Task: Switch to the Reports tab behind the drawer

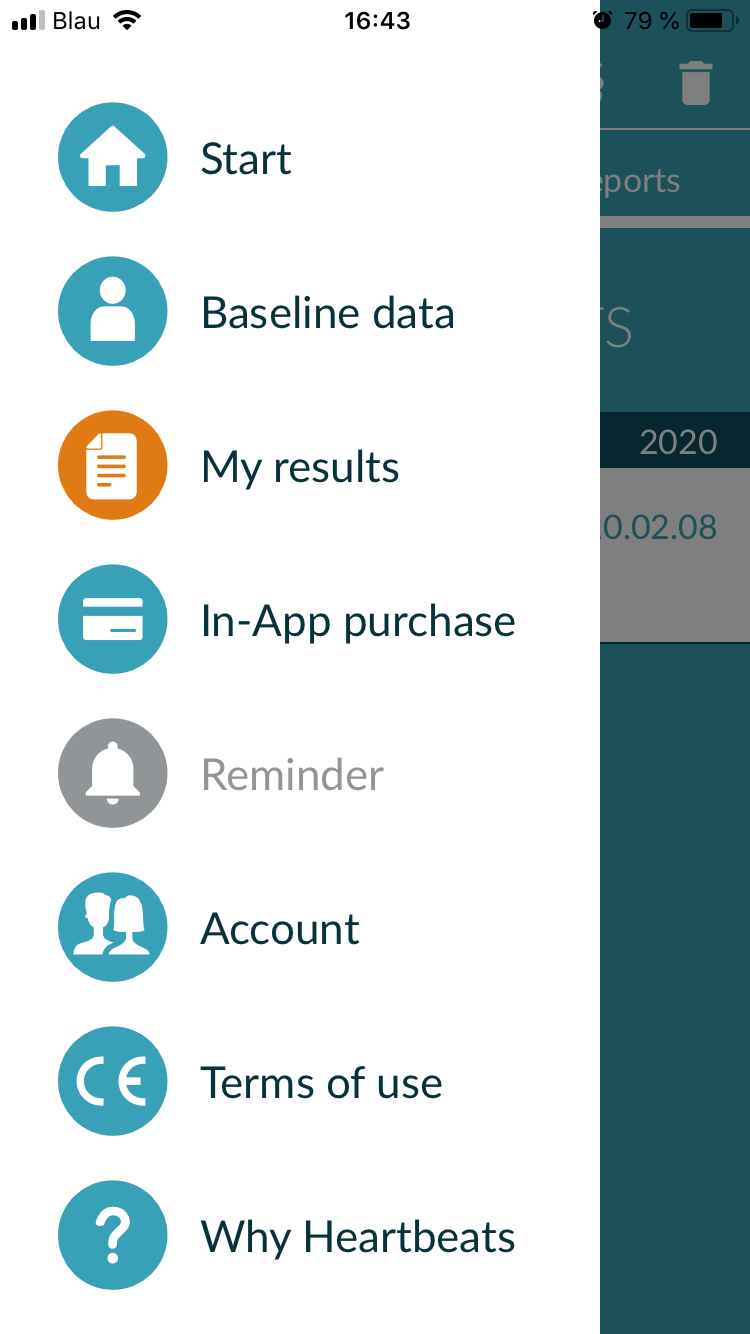Action: (x=640, y=181)
